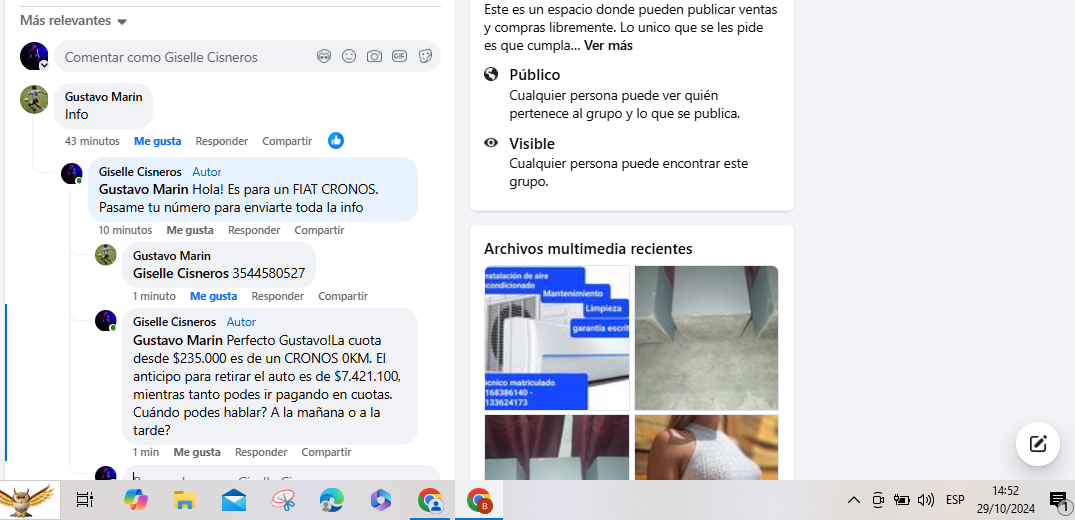The image size is (1075, 520).
Task: Add a sticker to the comment
Action: pyautogui.click(x=425, y=57)
